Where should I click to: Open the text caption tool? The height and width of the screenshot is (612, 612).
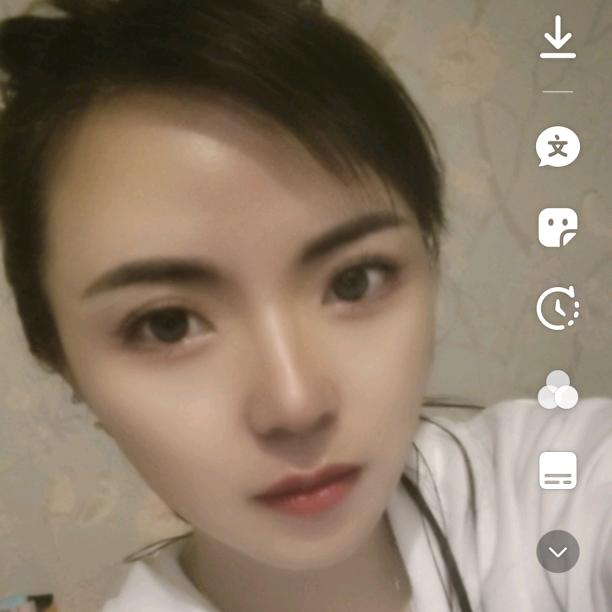(557, 148)
